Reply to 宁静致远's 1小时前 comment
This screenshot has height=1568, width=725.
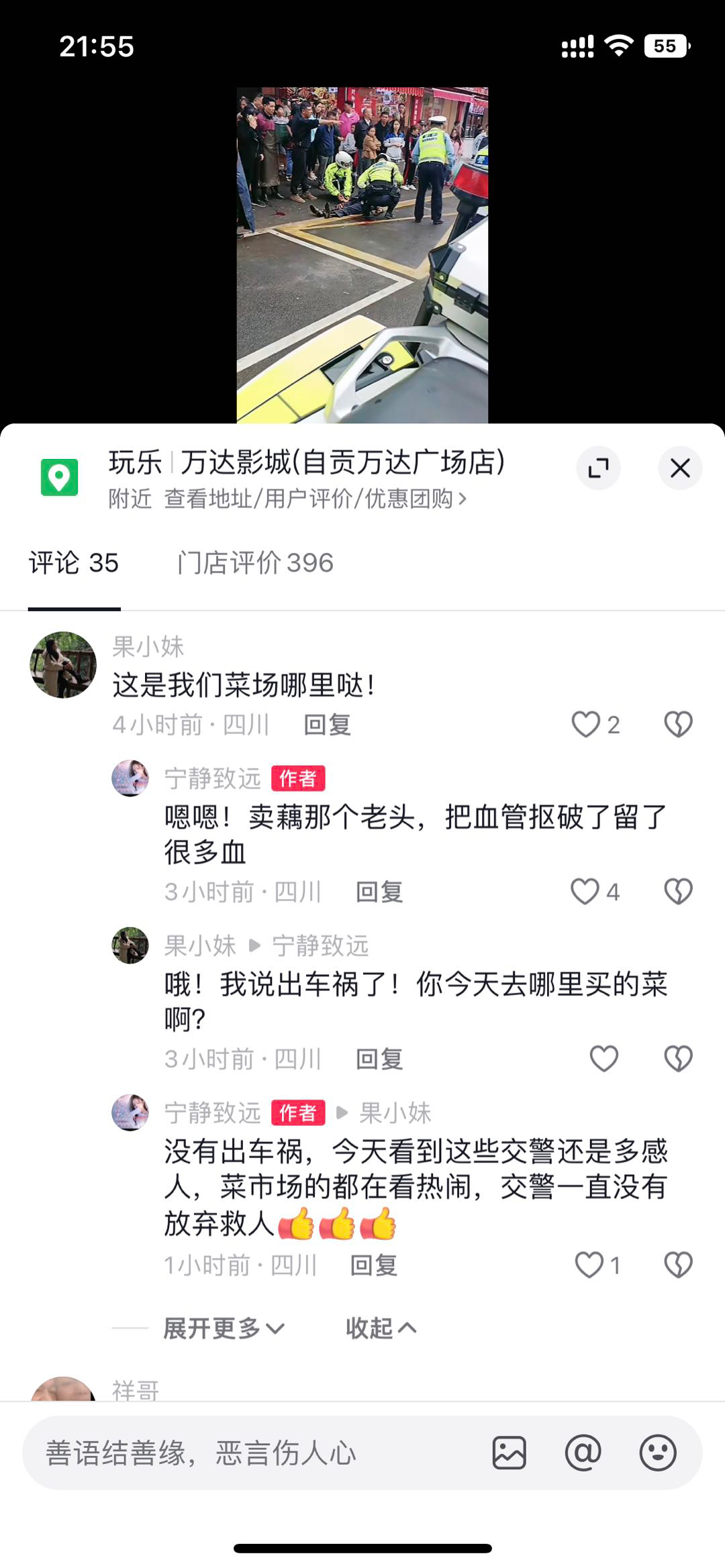point(374,1265)
